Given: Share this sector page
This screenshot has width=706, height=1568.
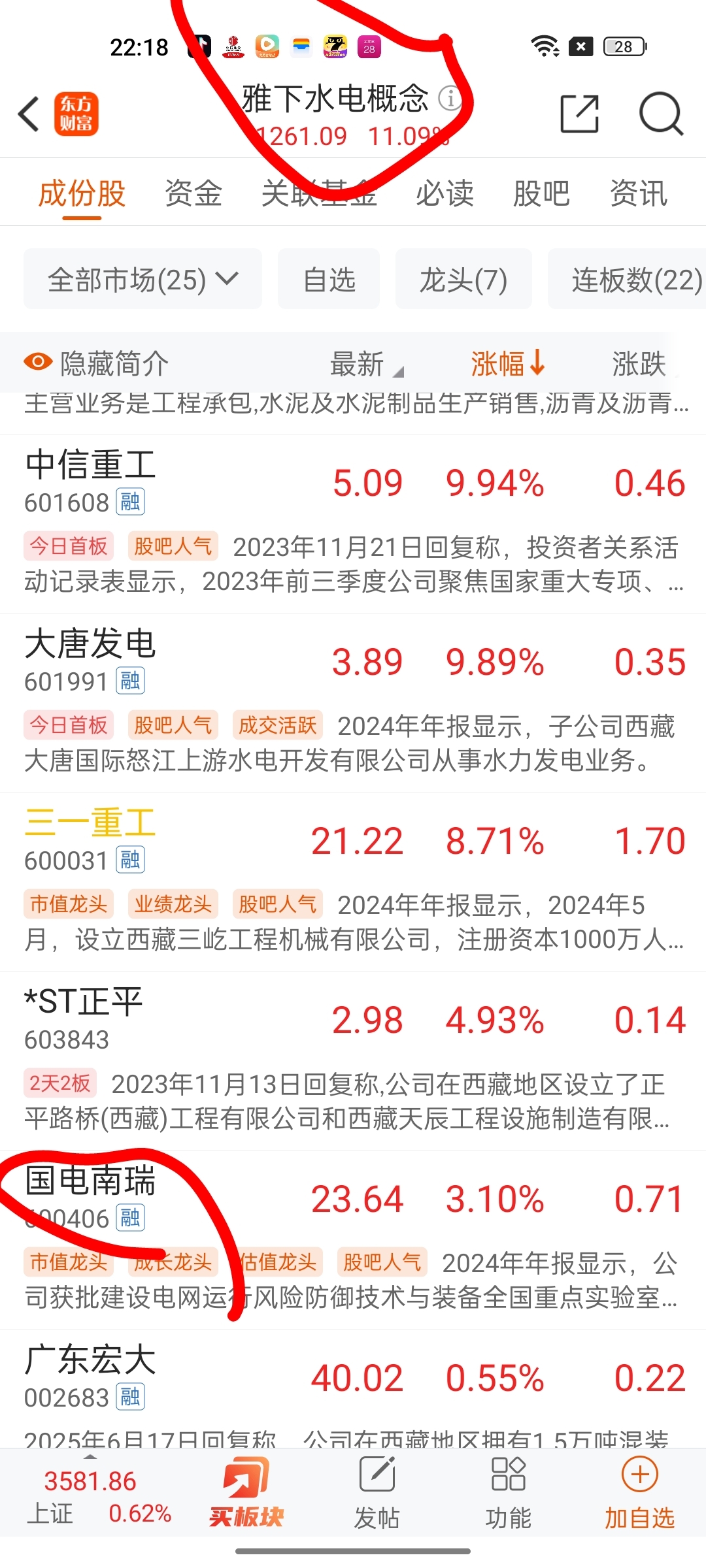Looking at the screenshot, I should tap(580, 114).
